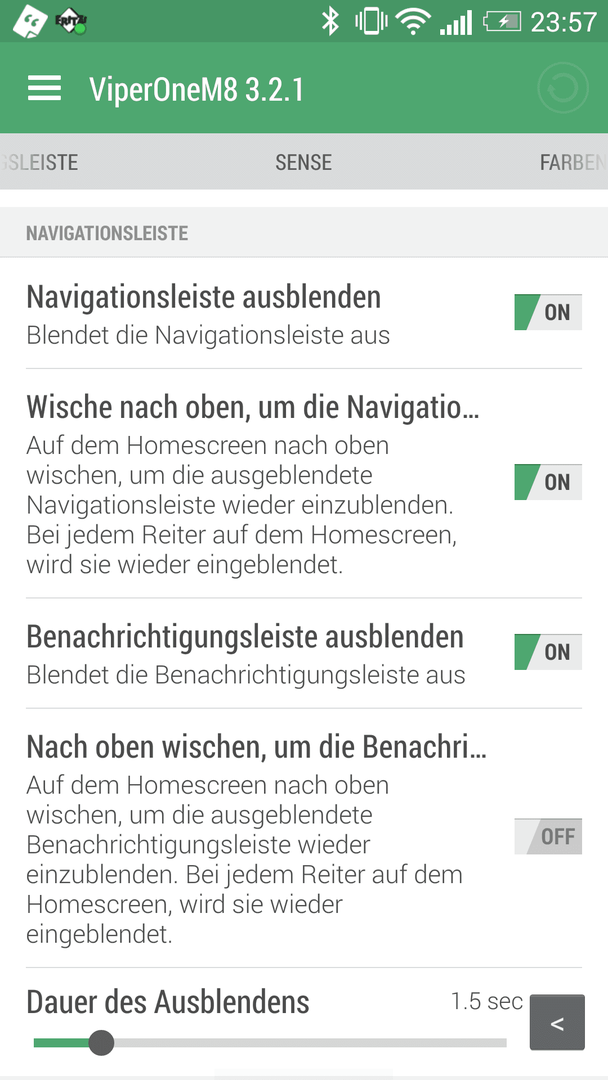608x1080 pixels.
Task: Toggle Navigationsleiste ausblenden switch
Action: tap(548, 312)
